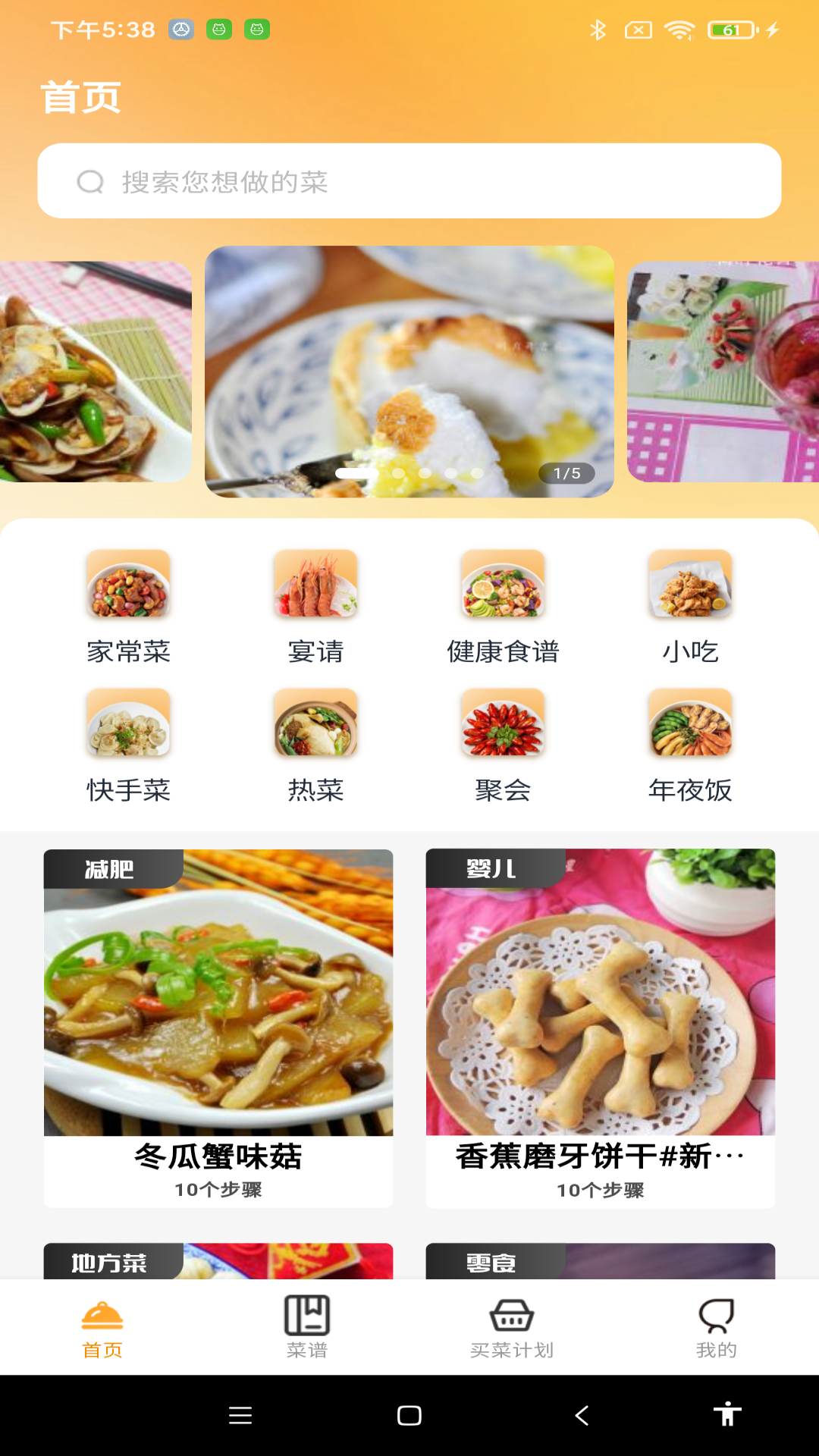Go to the 买菜计划 tab
This screenshot has height=1456, width=819.
512,1327
